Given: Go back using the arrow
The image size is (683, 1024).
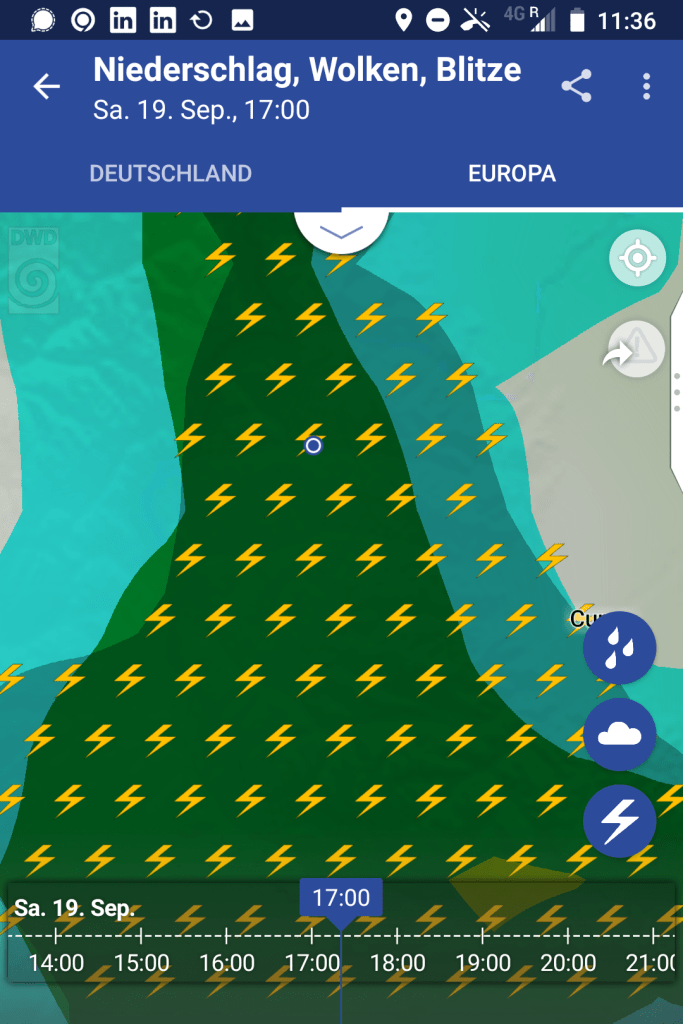Looking at the screenshot, I should pyautogui.click(x=46, y=87).
